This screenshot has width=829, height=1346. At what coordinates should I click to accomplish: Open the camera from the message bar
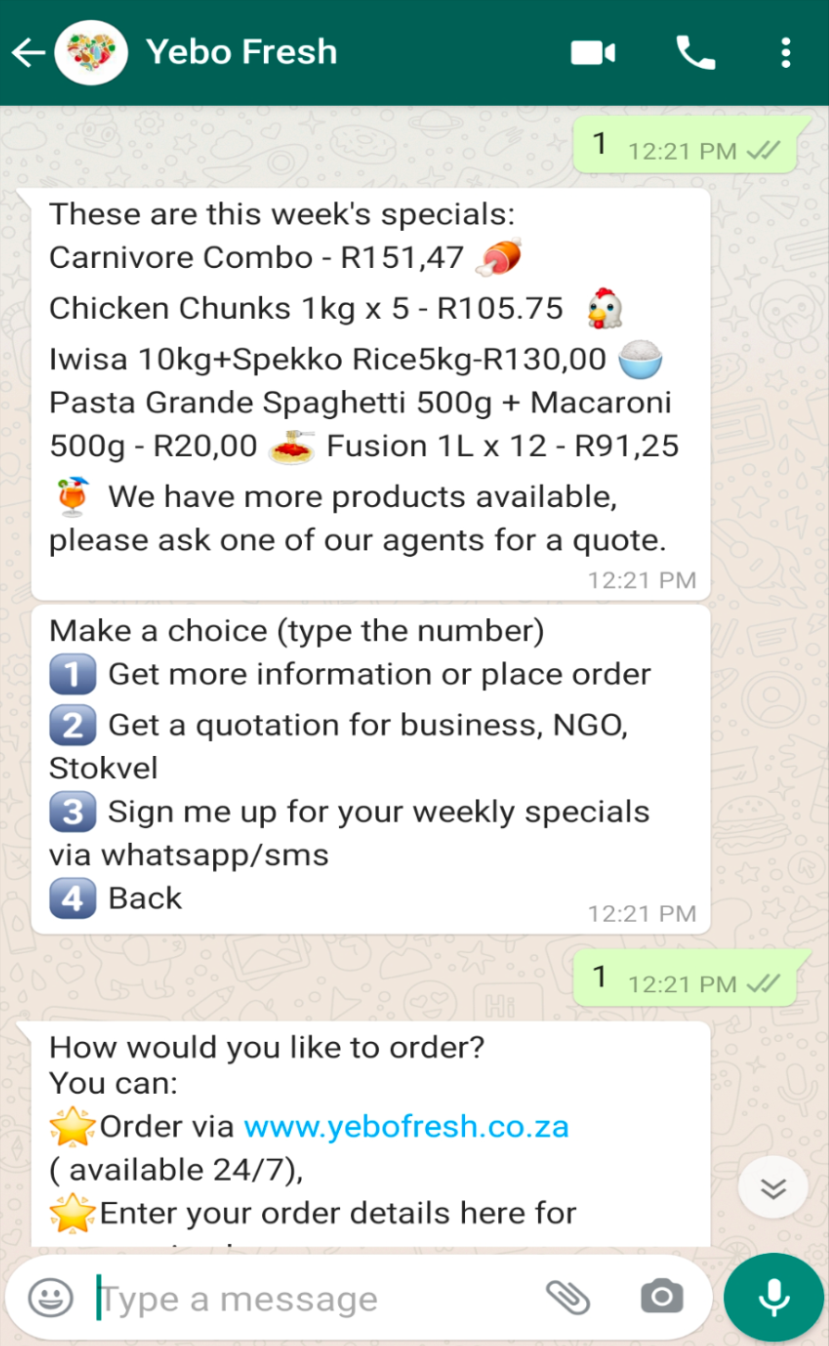point(661,1298)
